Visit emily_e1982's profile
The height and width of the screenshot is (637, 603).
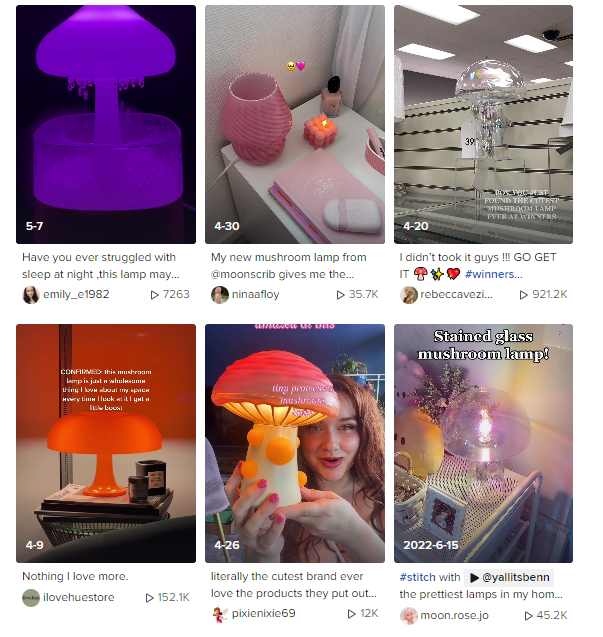[x=75, y=295]
